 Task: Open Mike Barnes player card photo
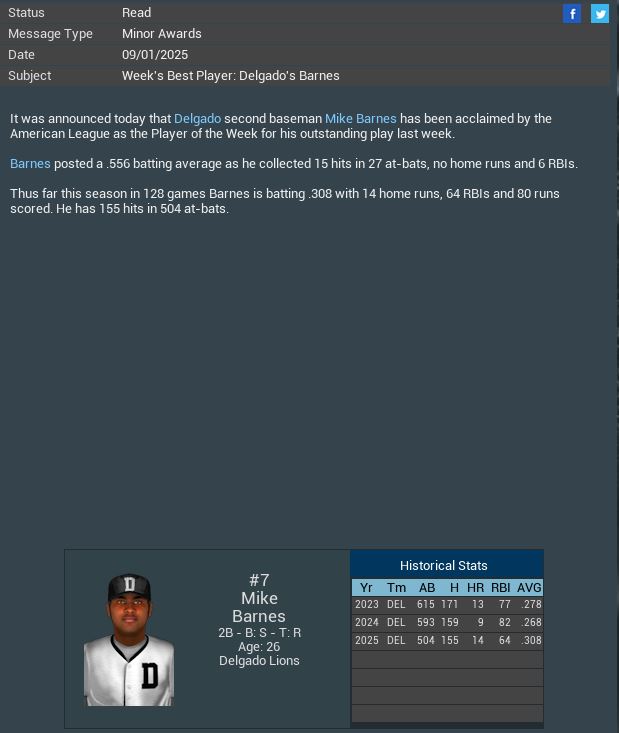point(129,640)
